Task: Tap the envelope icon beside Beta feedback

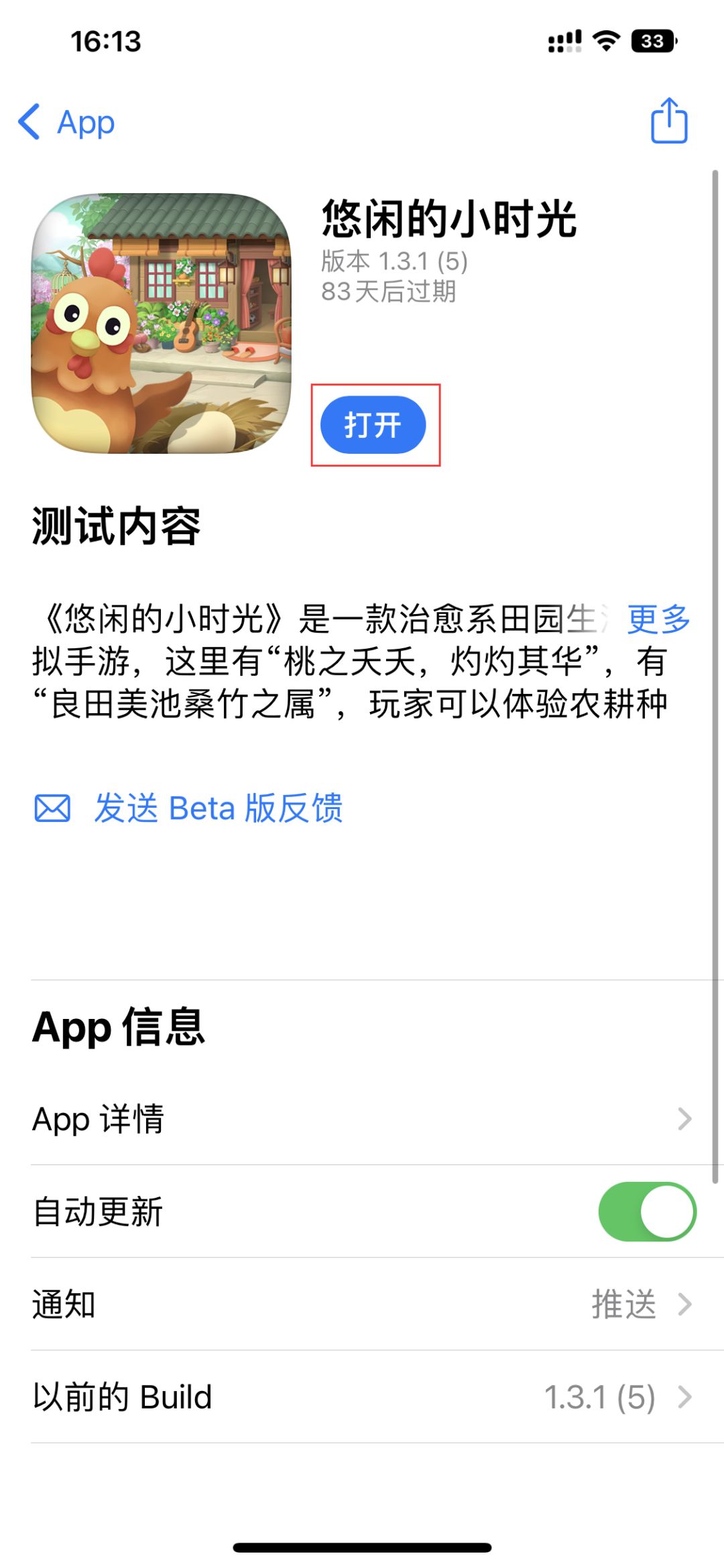Action: pos(52,810)
